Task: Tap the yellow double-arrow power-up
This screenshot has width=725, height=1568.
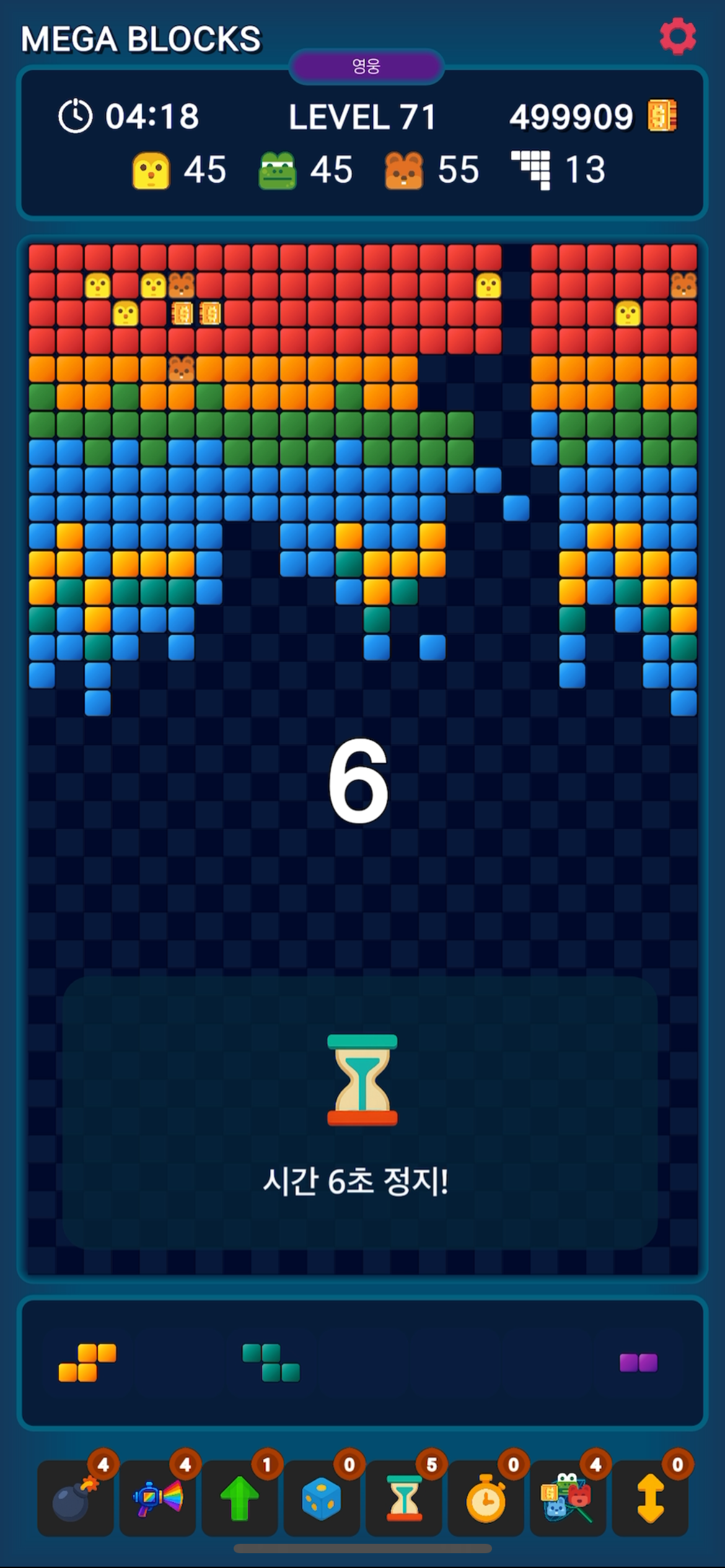Action: 650,1499
